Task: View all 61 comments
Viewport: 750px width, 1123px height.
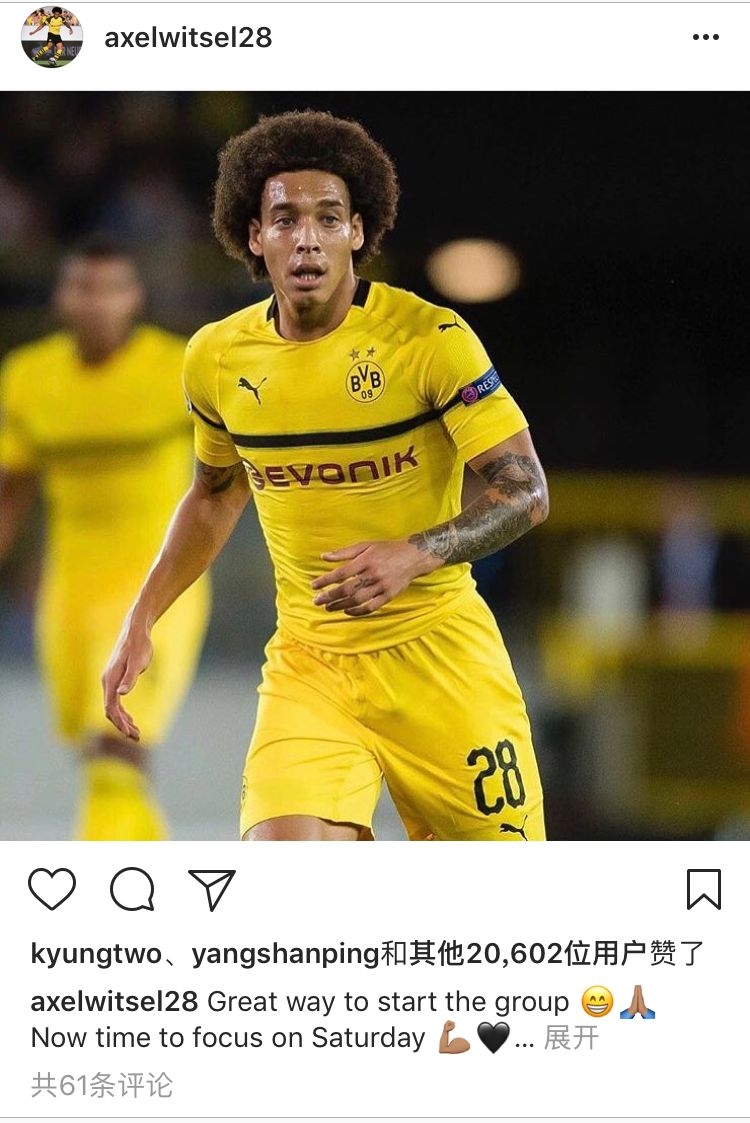Action: [101, 1085]
